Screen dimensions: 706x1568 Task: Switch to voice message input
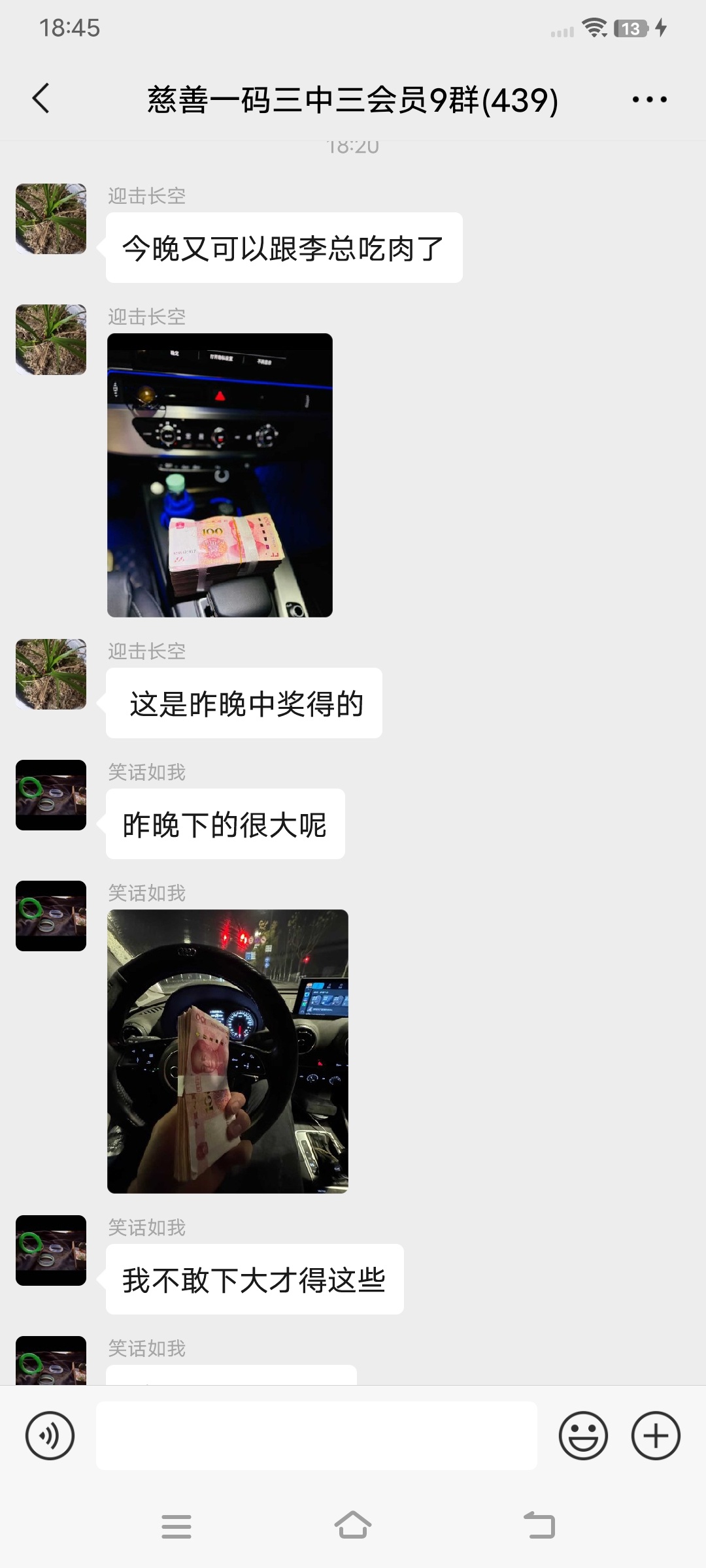(x=50, y=1435)
